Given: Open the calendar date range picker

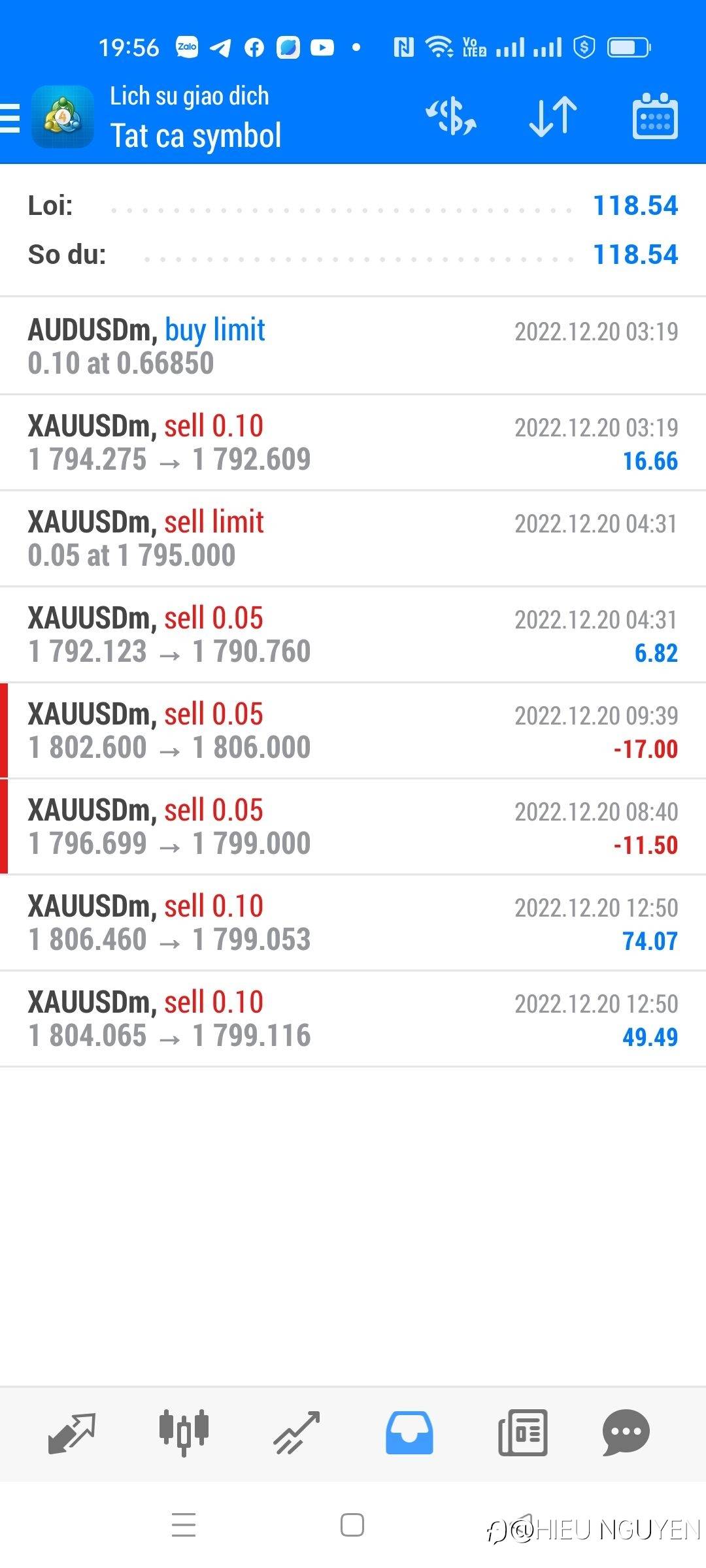Looking at the screenshot, I should 654,118.
